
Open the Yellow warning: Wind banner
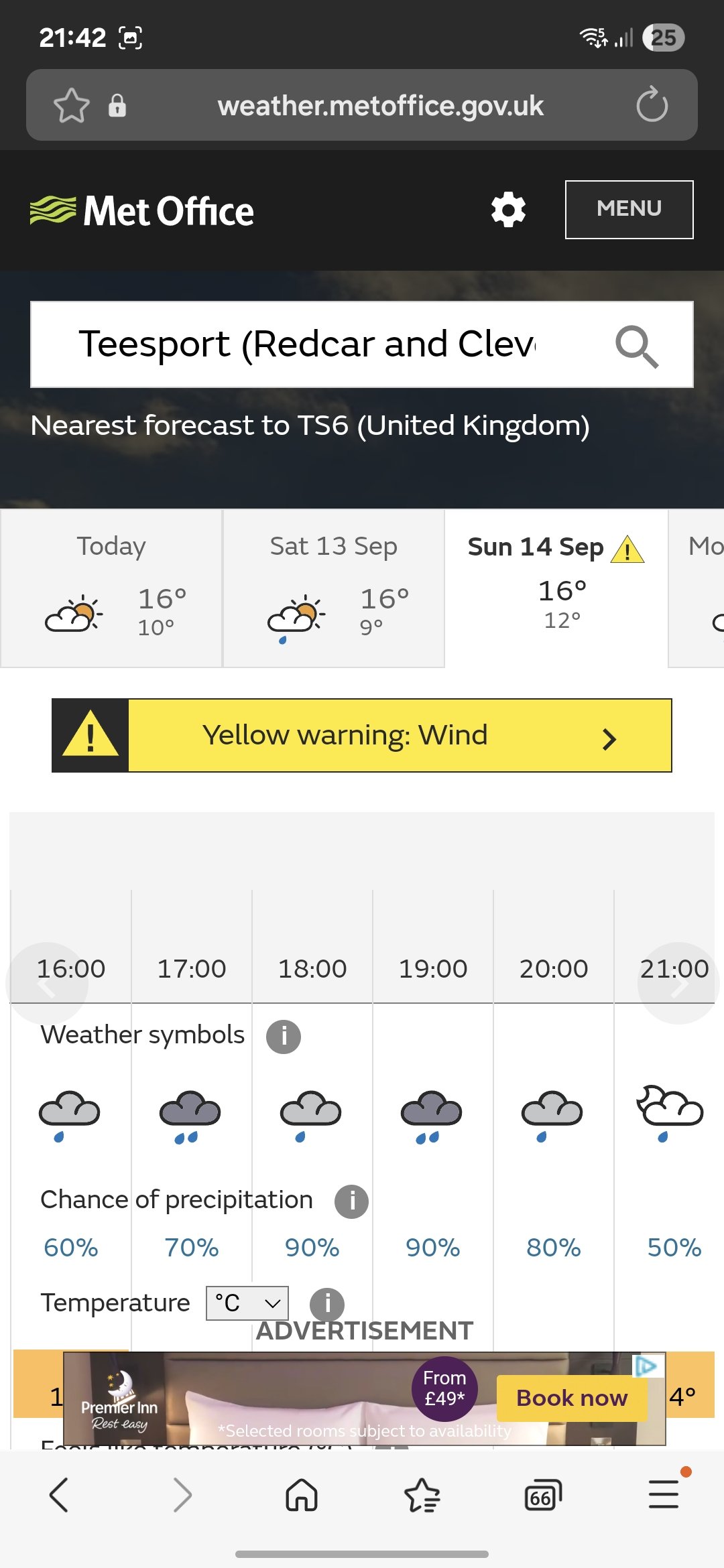[x=362, y=735]
